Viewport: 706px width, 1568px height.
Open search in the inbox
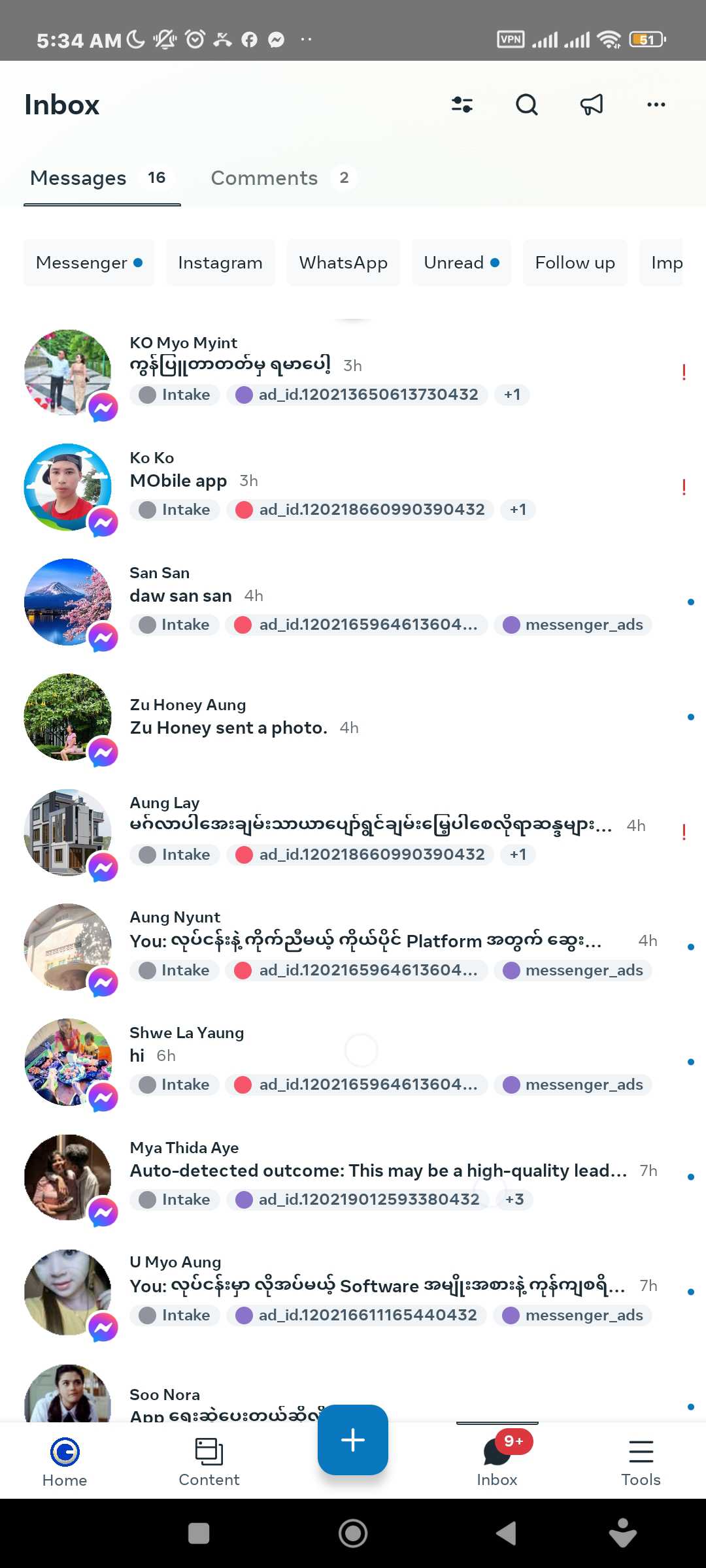(x=527, y=105)
